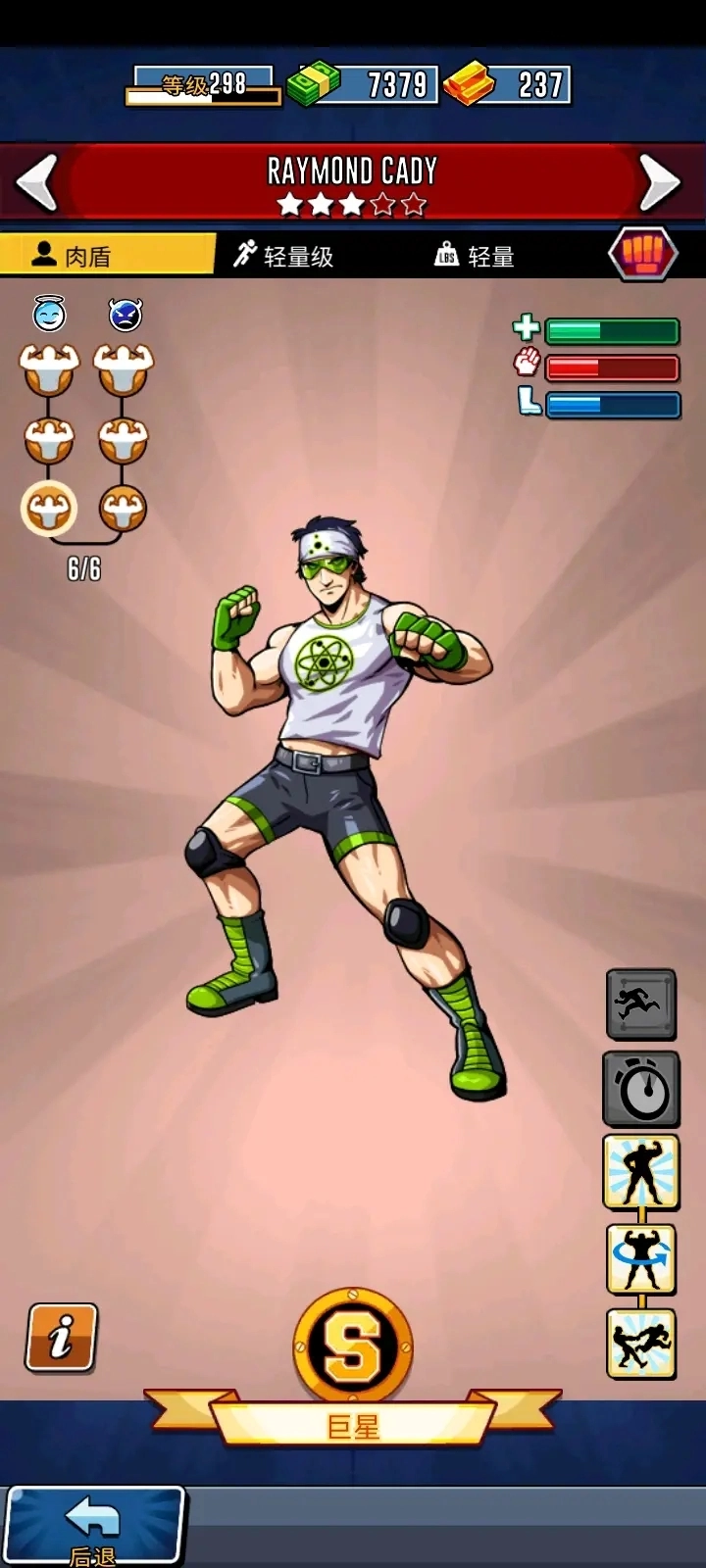Screen dimensions: 706x1568
Task: Open the wrestler info button
Action: point(62,1337)
